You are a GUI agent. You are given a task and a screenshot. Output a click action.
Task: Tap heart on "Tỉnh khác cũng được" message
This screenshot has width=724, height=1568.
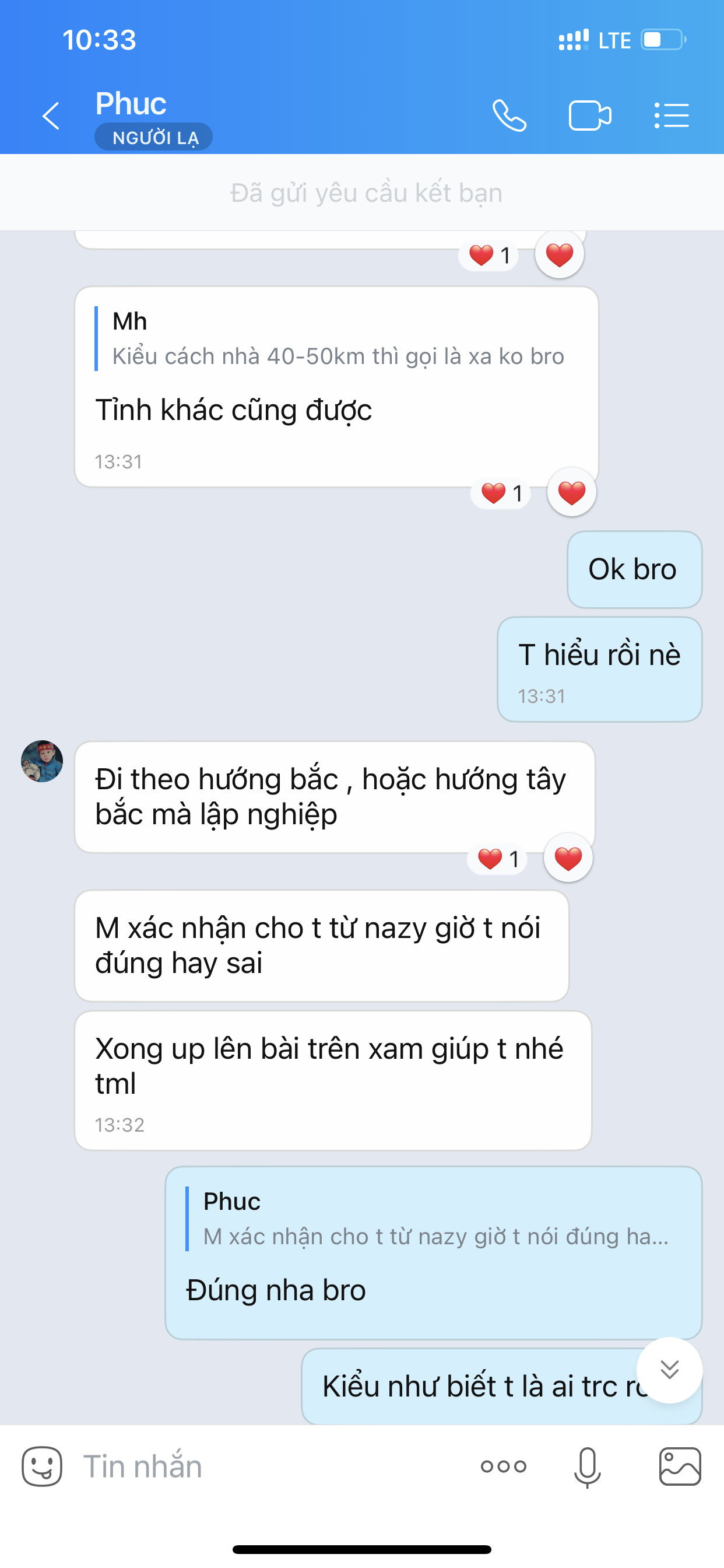pos(571,492)
